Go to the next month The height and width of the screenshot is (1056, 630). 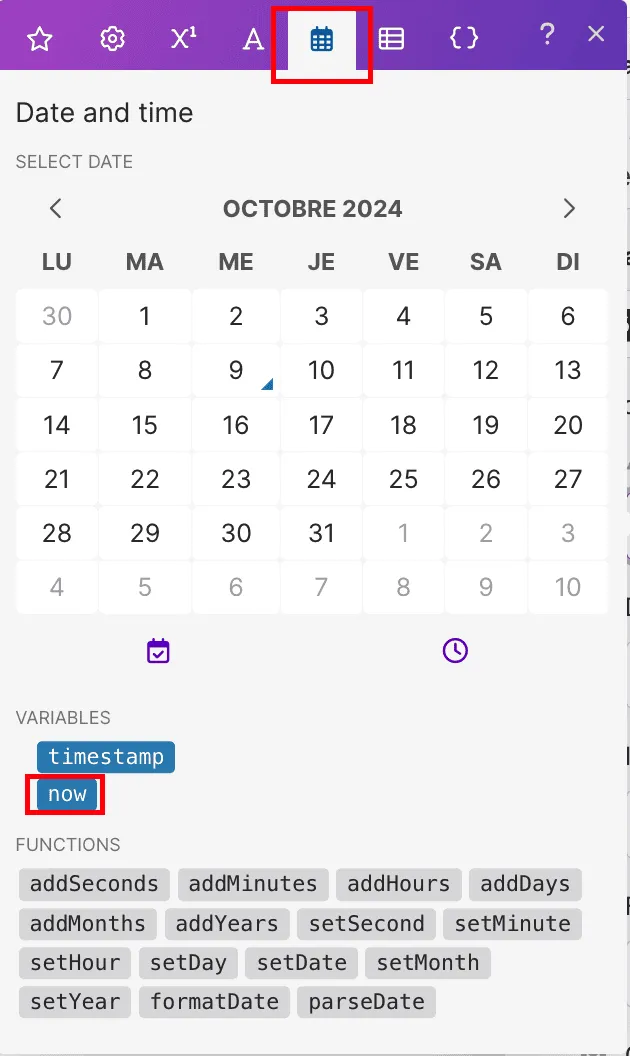point(569,208)
